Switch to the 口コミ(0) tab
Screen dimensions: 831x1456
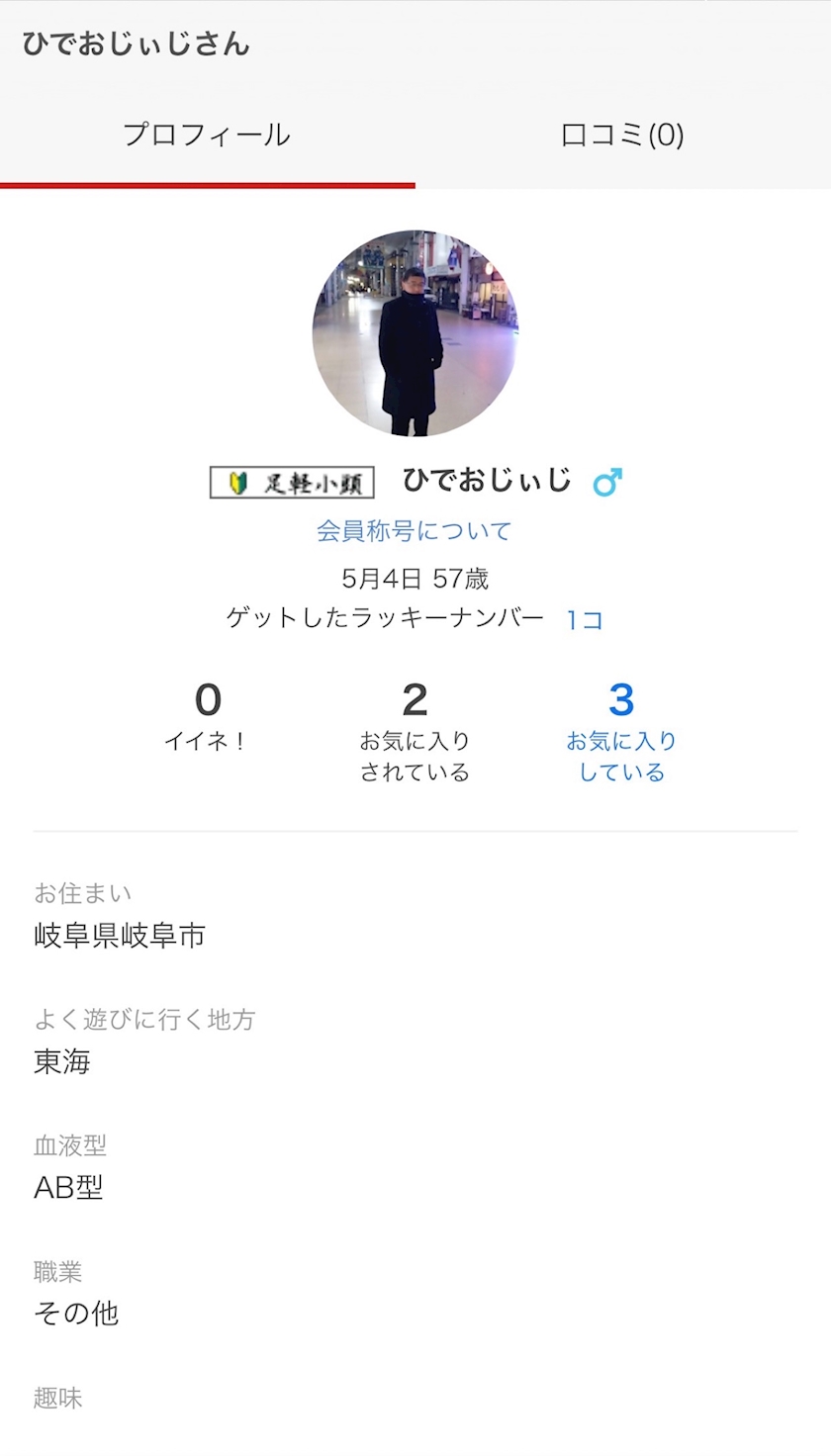point(622,136)
